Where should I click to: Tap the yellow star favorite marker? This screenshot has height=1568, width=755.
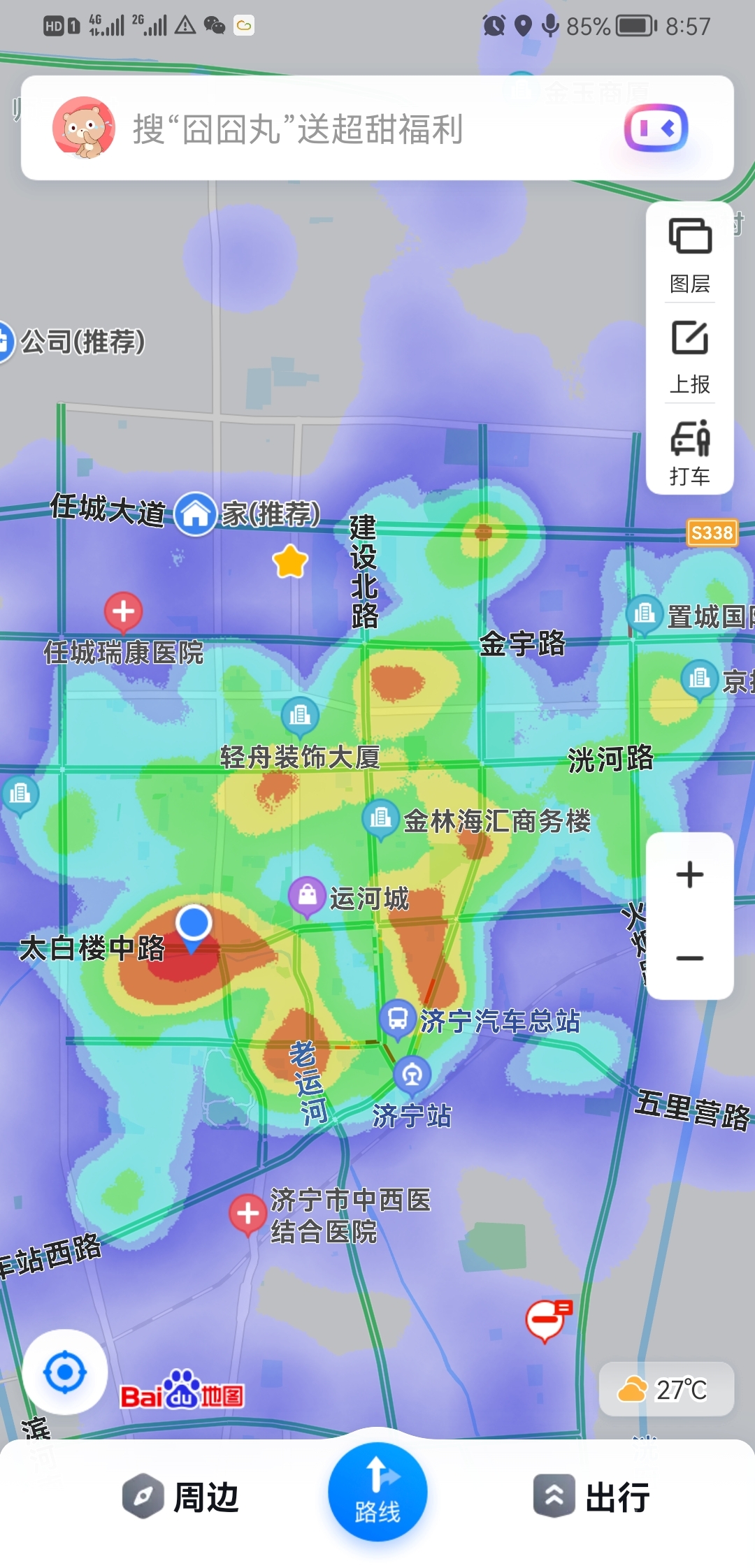[x=290, y=562]
